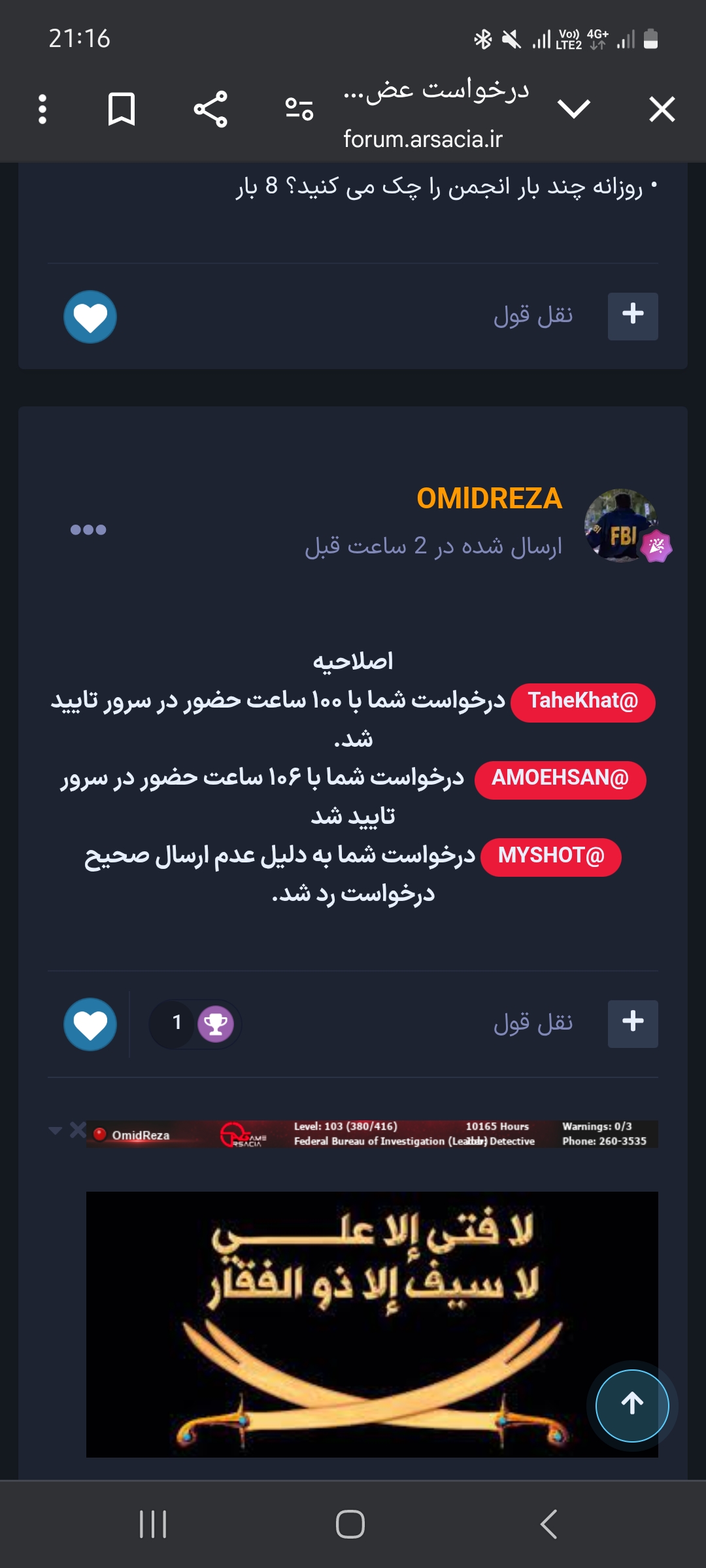Open the @TaheKhat mention
Image resolution: width=706 pixels, height=1568 pixels.
tap(582, 702)
